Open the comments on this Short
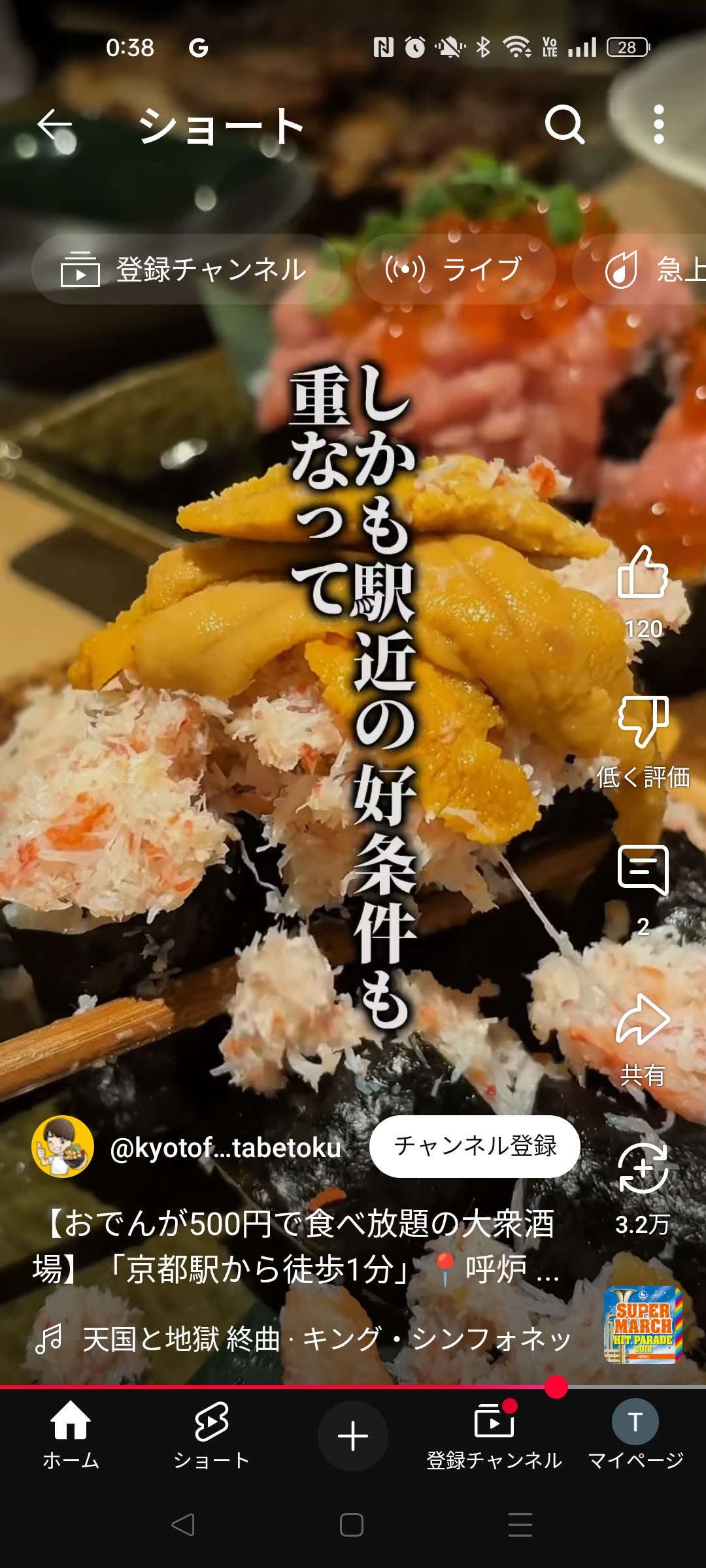This screenshot has height=1568, width=706. pyautogui.click(x=643, y=870)
